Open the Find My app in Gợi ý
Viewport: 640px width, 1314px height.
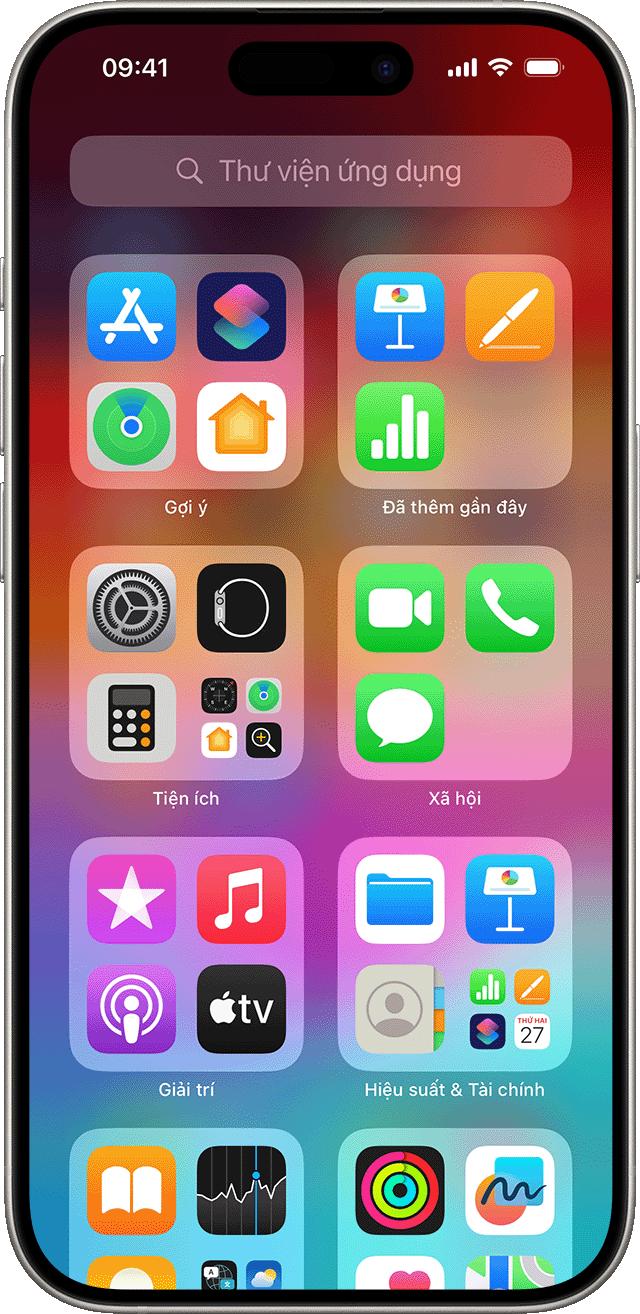tap(131, 426)
